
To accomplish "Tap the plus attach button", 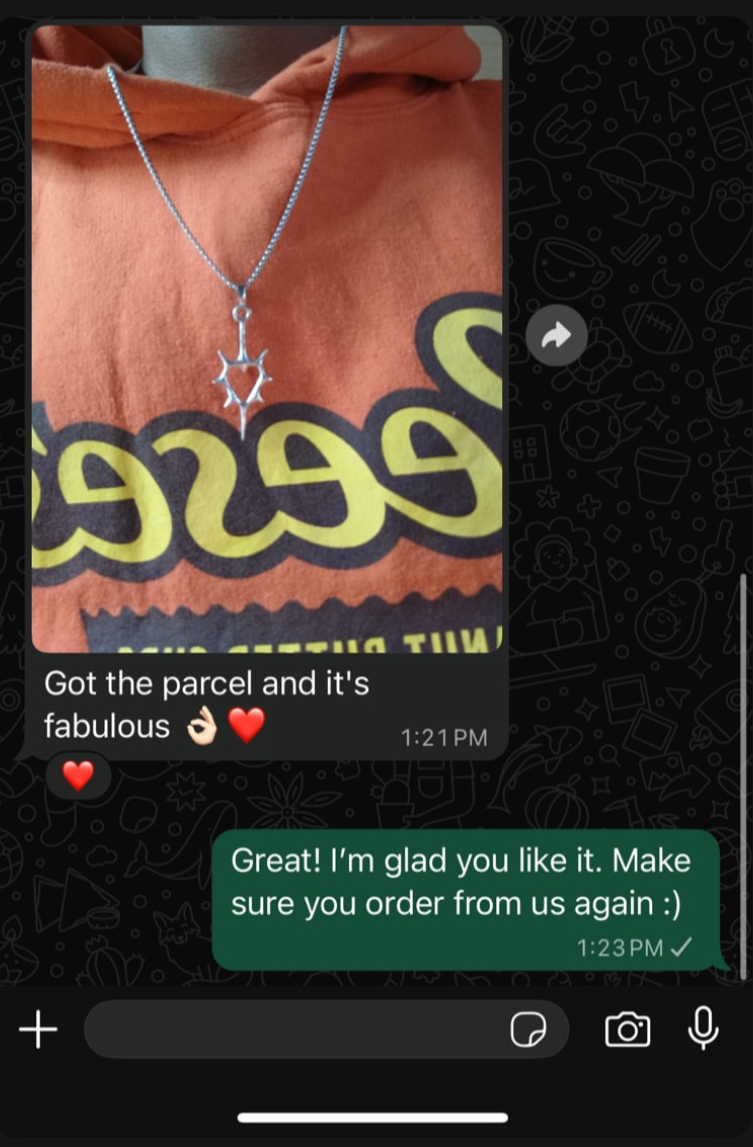I will [x=38, y=1029].
